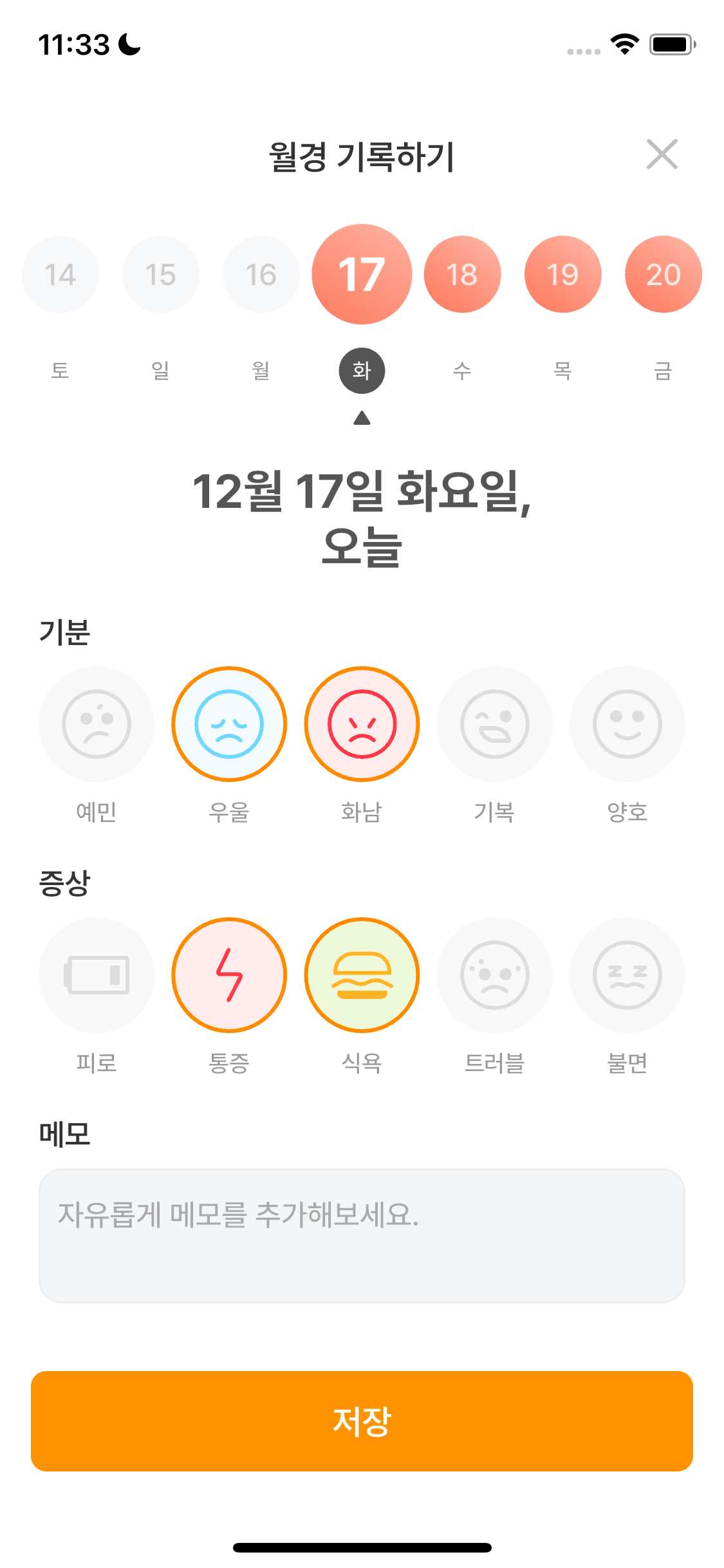Choose the 15 date circle
The width and height of the screenshot is (724, 1568).
[x=160, y=274]
